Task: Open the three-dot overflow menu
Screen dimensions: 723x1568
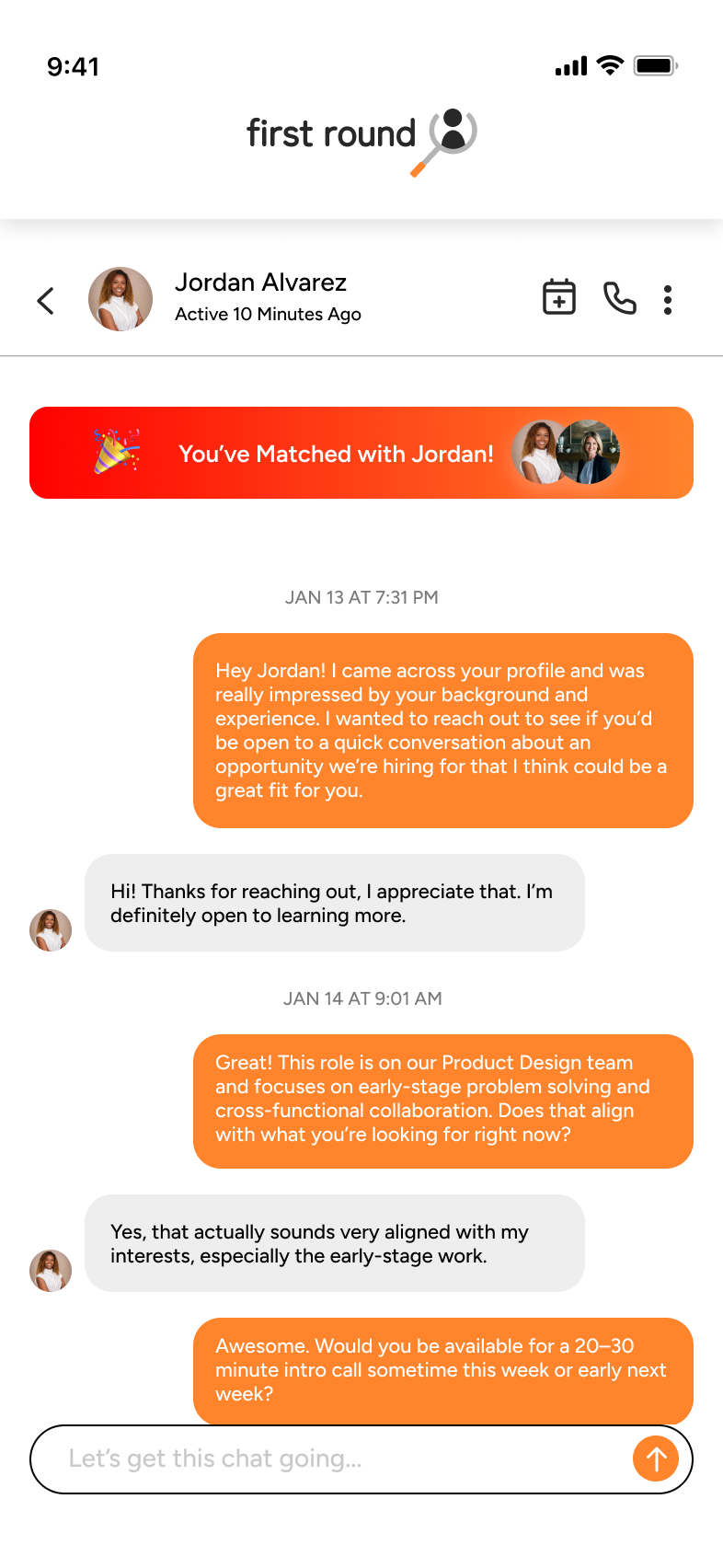Action: coord(668,300)
